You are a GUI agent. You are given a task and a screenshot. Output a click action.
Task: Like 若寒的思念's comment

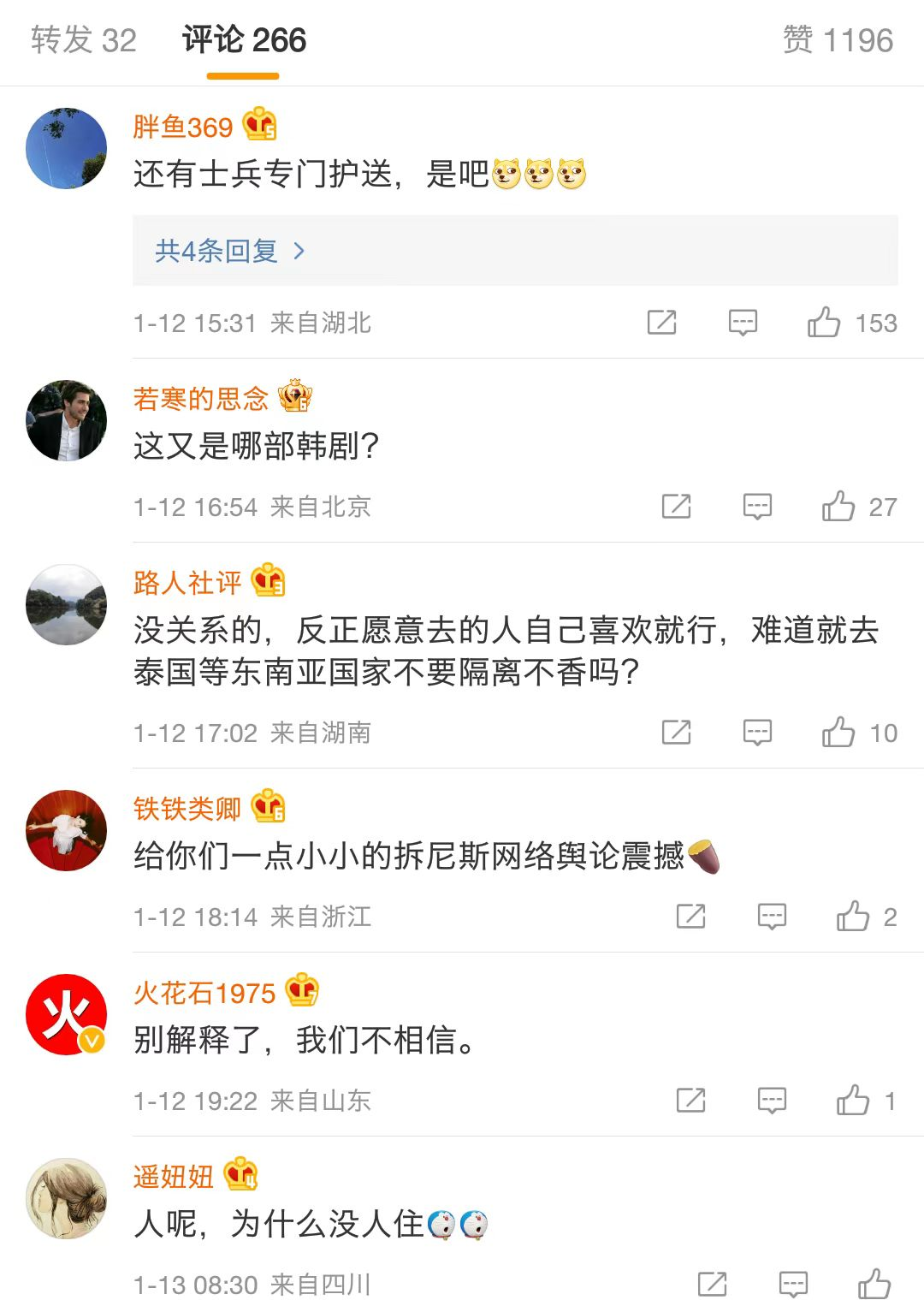point(838,507)
